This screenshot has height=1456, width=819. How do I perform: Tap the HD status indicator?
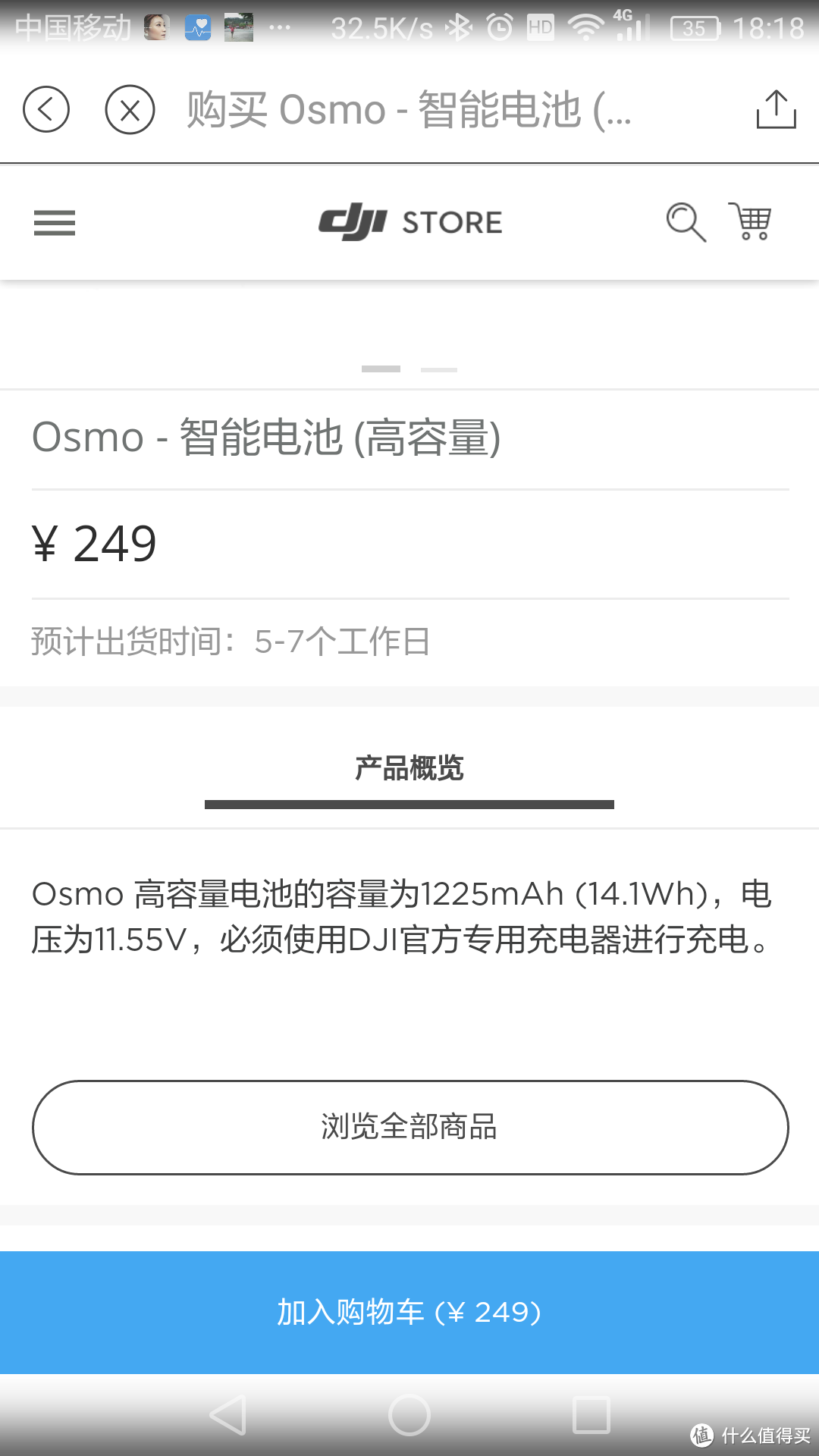click(541, 25)
